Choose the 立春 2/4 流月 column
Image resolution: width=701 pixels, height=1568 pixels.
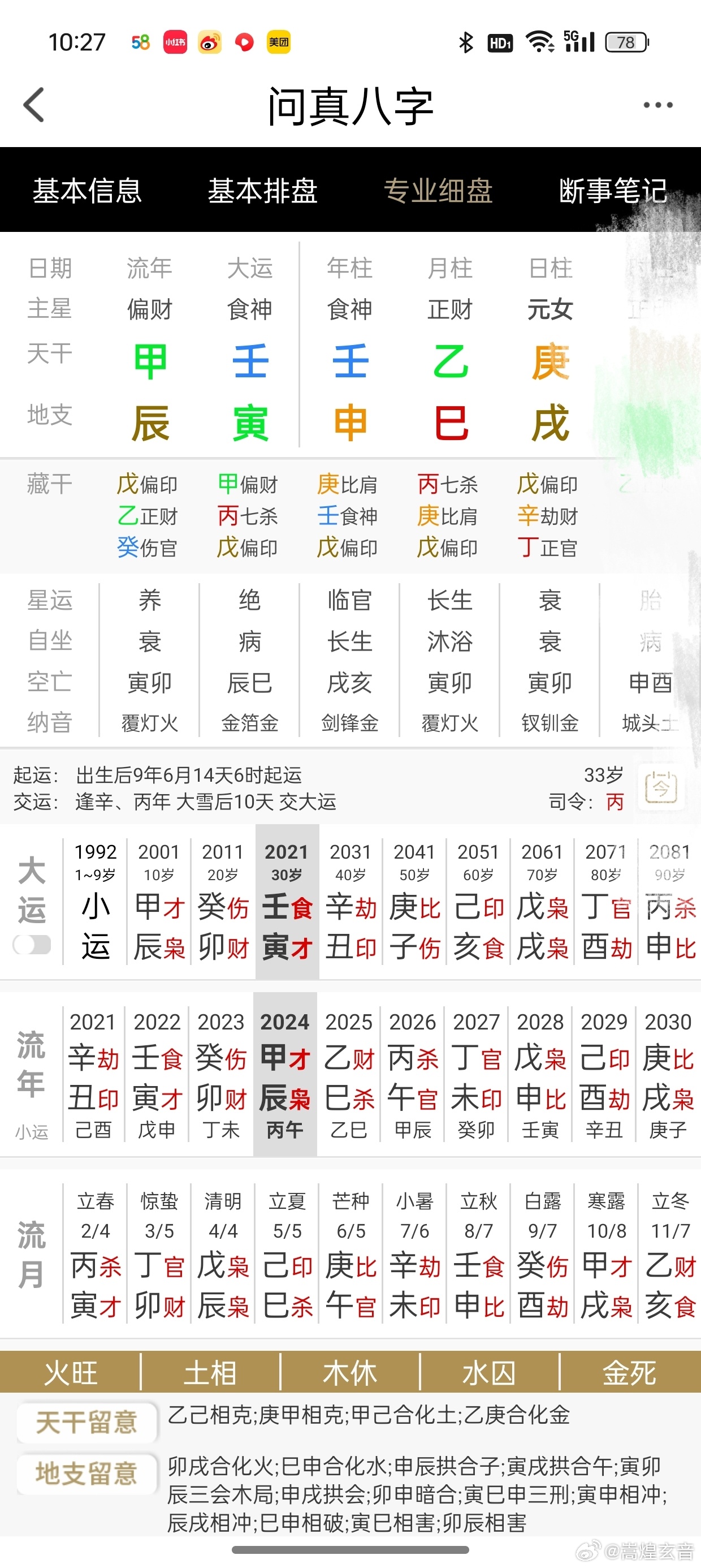96,1255
